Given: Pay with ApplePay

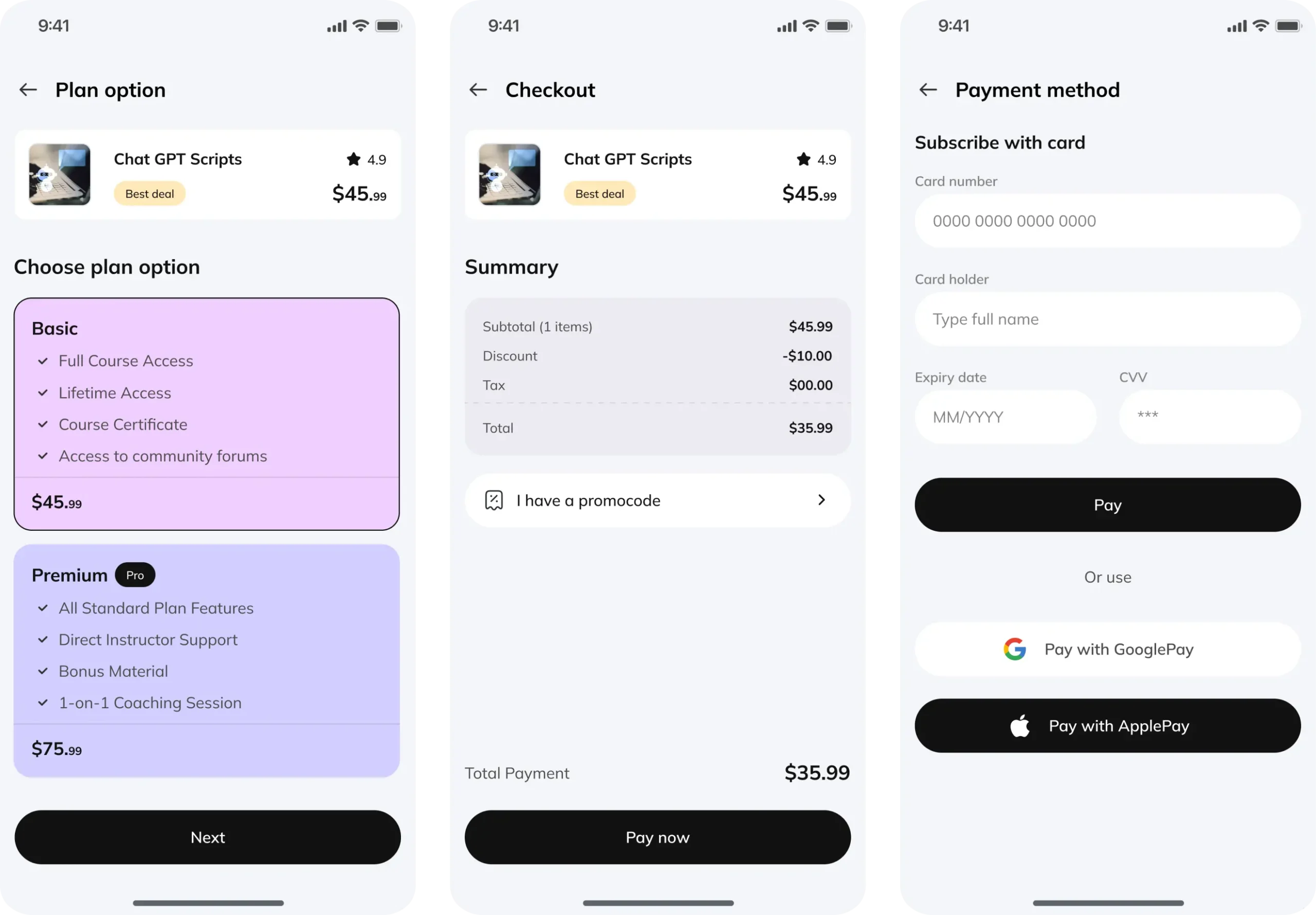Looking at the screenshot, I should (1107, 726).
